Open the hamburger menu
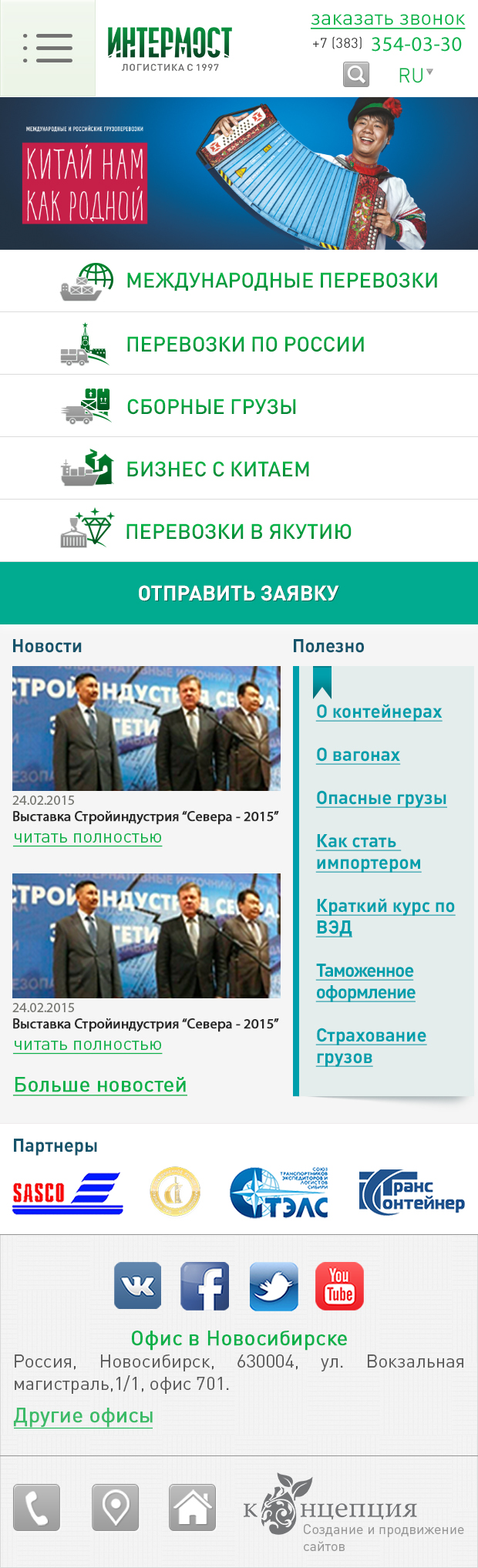The width and height of the screenshot is (478, 1568). [48, 48]
